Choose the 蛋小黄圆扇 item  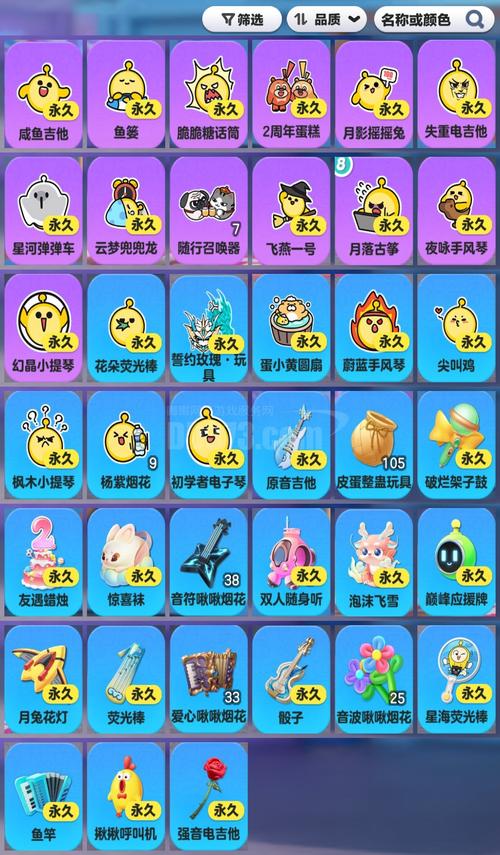coord(291,328)
